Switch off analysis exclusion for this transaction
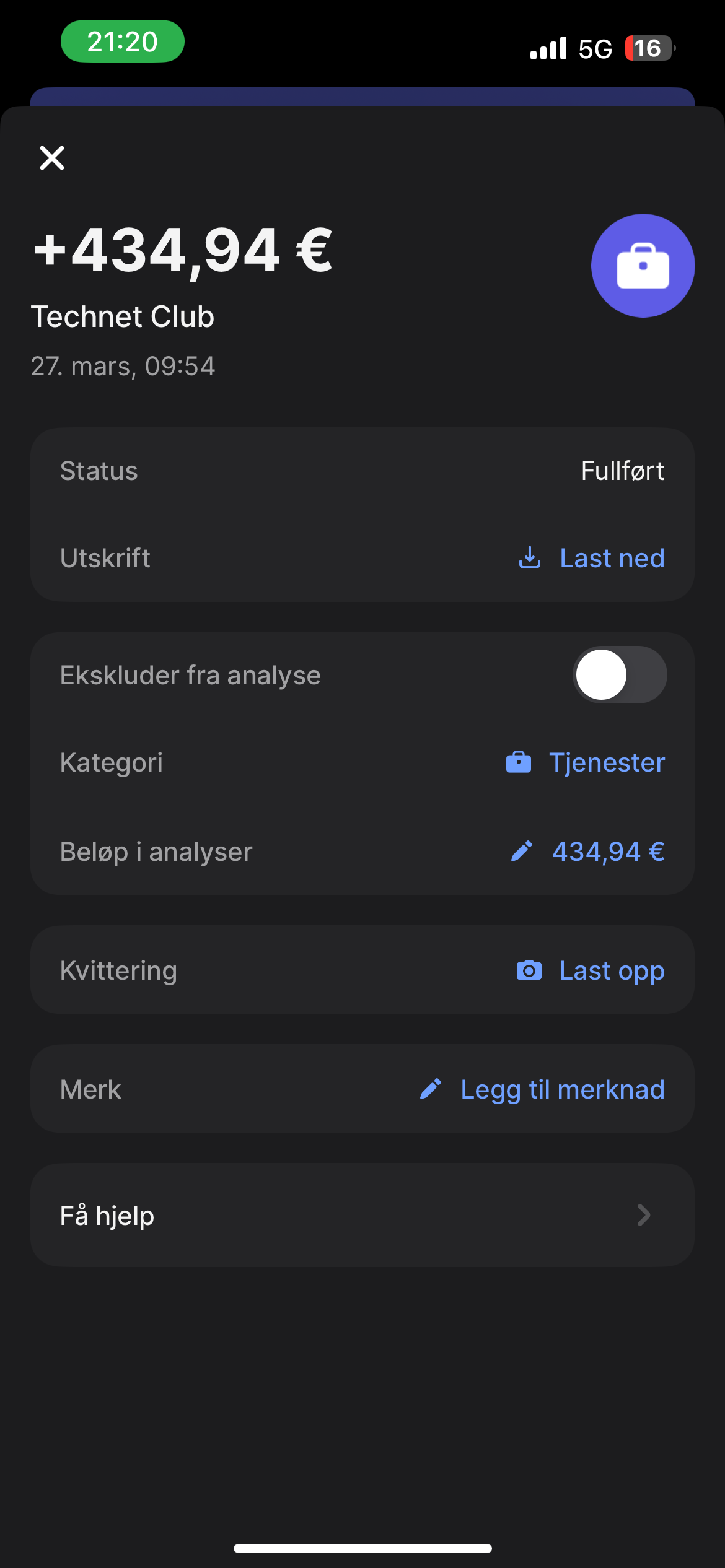Image resolution: width=725 pixels, height=1568 pixels. click(x=619, y=675)
